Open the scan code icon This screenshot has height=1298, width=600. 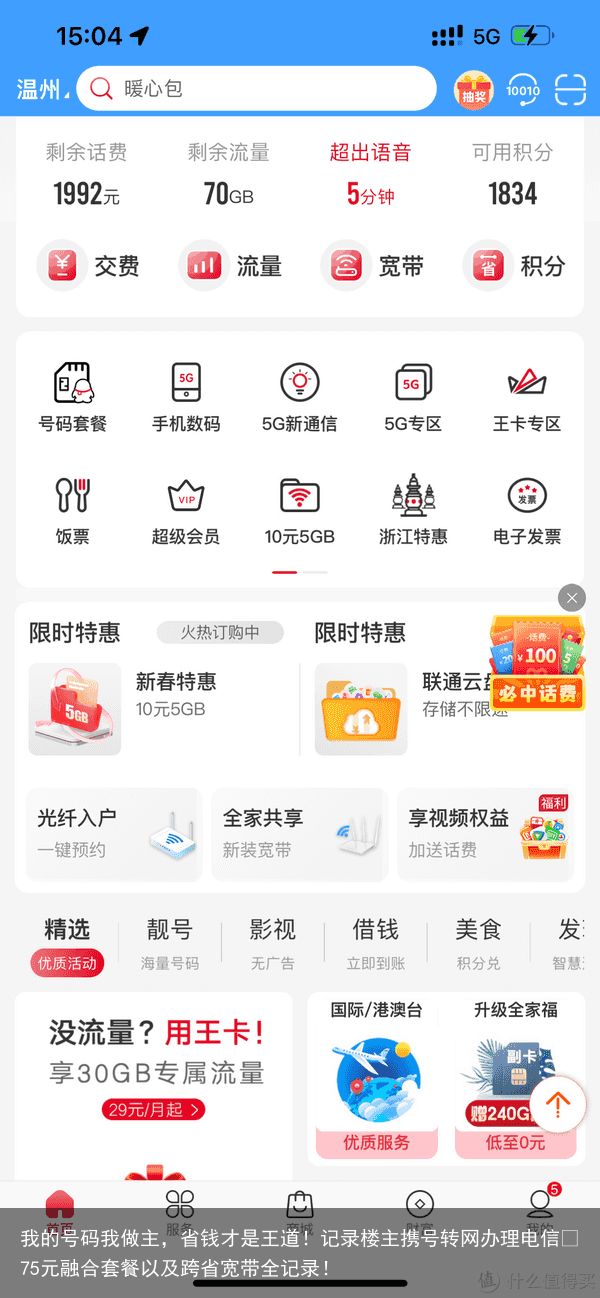(x=571, y=90)
